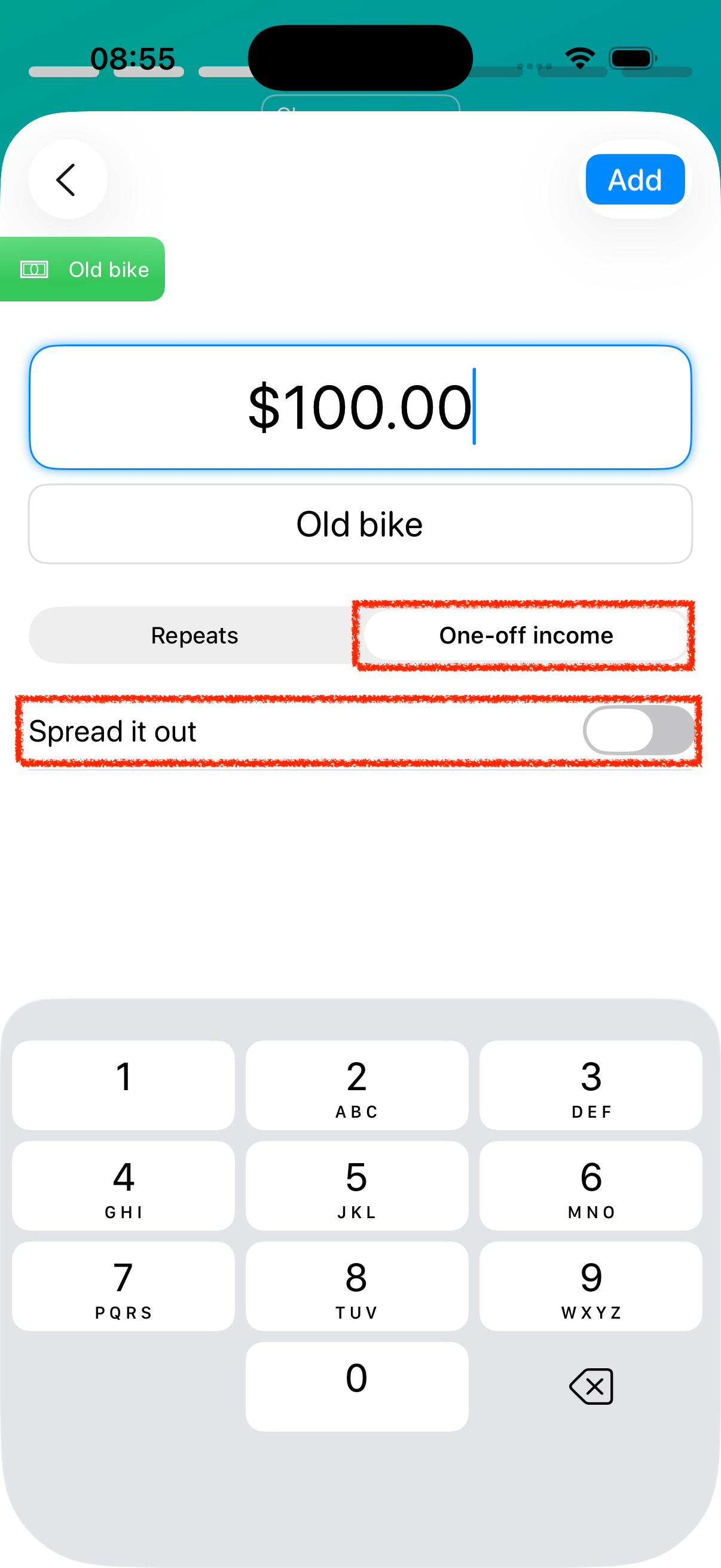
Task: Switch to the Repeats option
Action: pyautogui.click(x=195, y=636)
